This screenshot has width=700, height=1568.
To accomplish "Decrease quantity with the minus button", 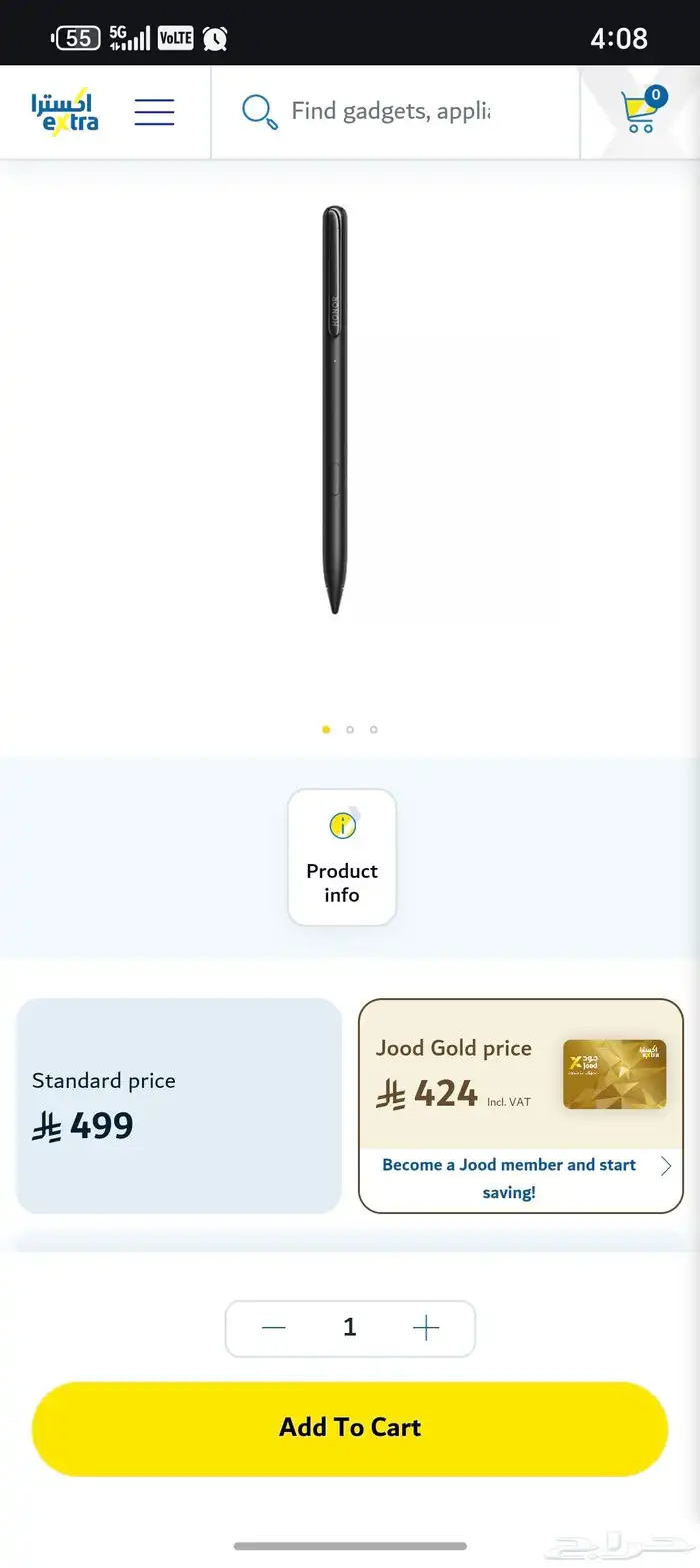I will pos(274,1328).
